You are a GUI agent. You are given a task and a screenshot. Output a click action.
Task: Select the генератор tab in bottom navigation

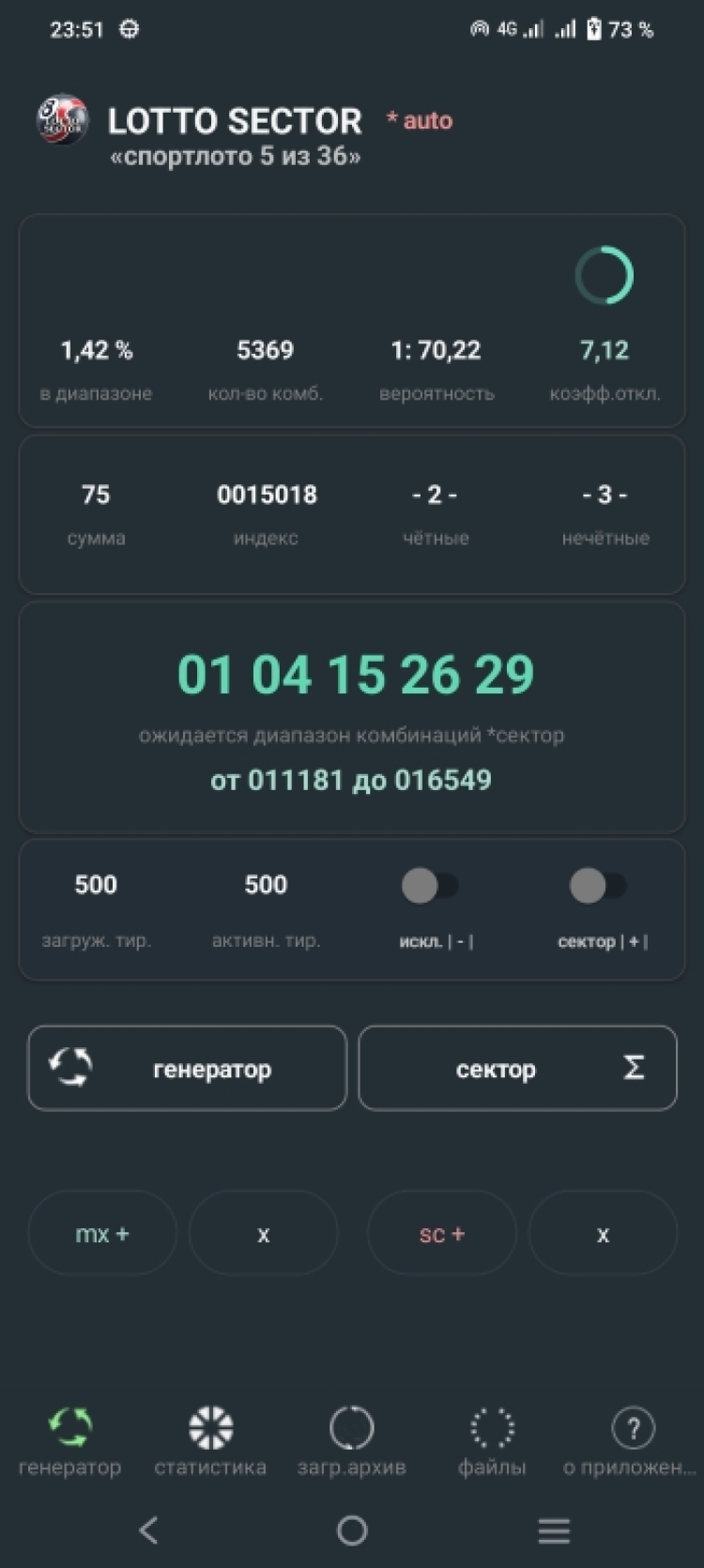(70, 1440)
